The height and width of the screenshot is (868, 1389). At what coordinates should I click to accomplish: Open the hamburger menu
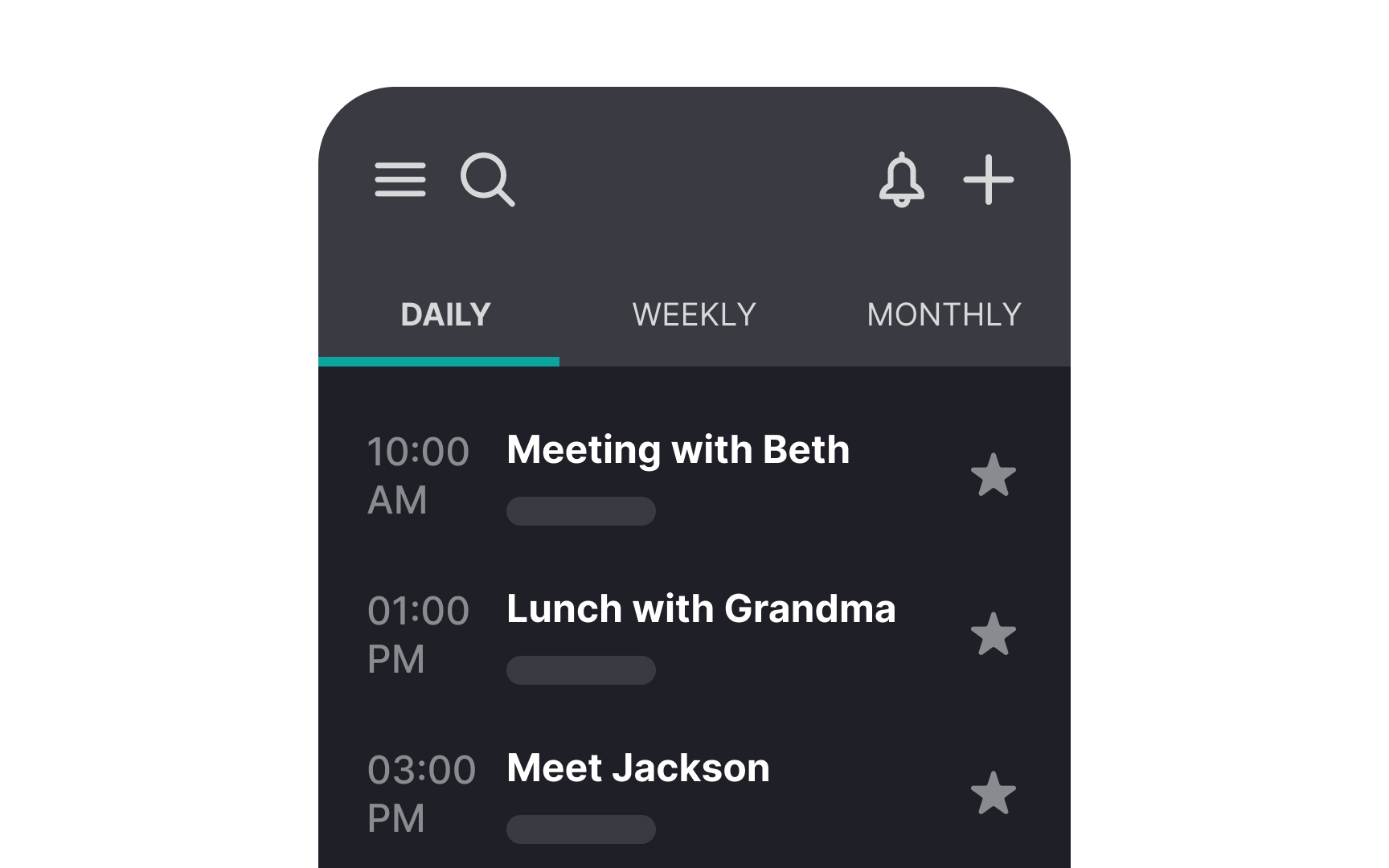pyautogui.click(x=399, y=179)
